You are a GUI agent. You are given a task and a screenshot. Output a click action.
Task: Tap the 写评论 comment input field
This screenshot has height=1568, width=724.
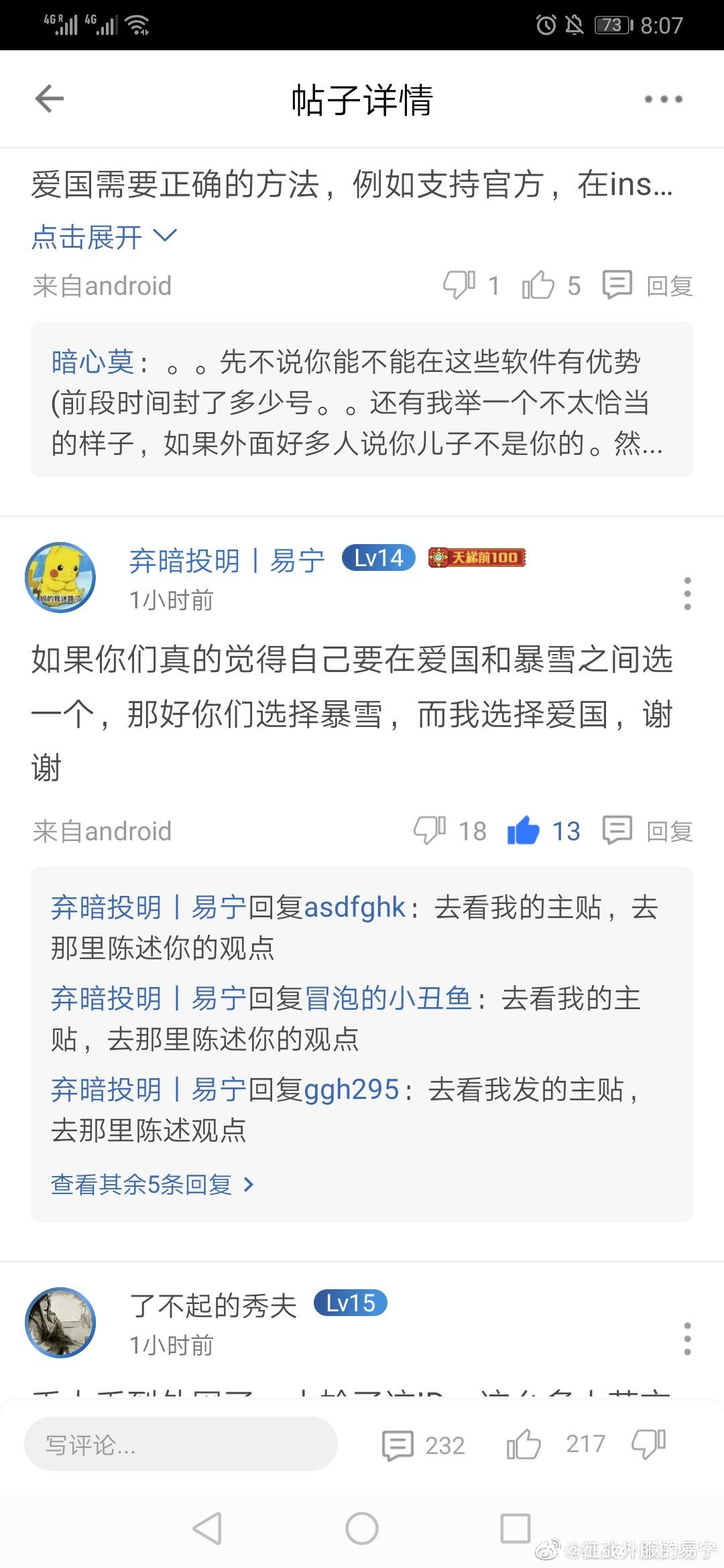pos(181,1445)
